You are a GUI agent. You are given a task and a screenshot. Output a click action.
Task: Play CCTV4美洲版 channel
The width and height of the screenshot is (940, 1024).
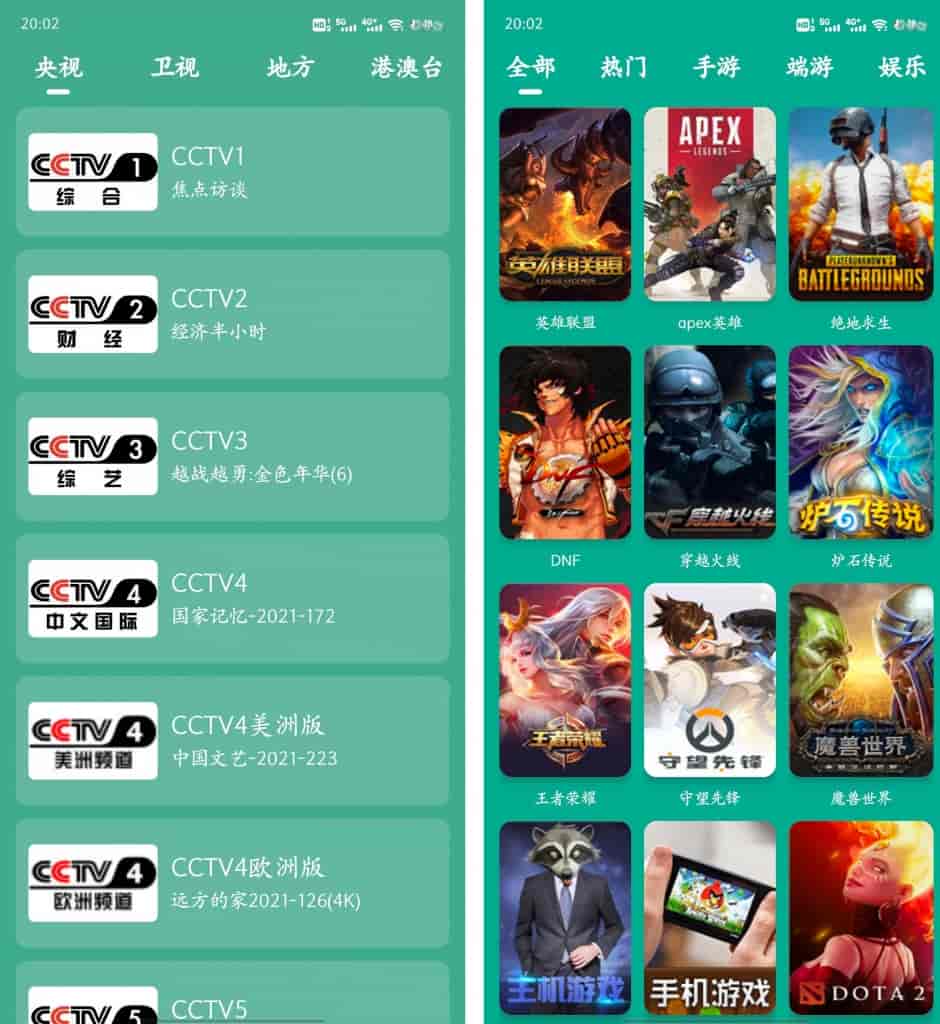pos(233,741)
